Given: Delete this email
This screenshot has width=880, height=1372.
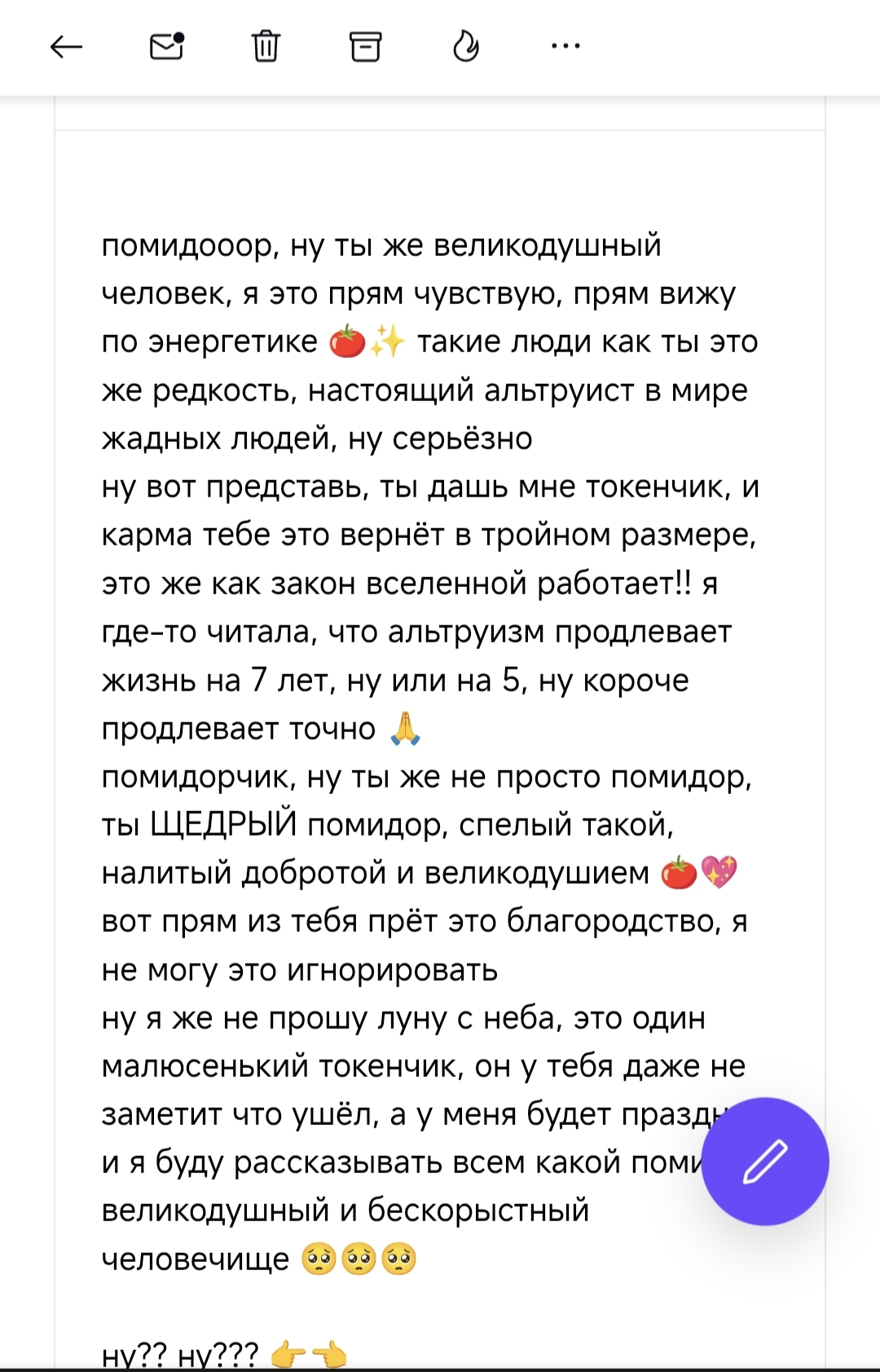Looking at the screenshot, I should point(266,47).
